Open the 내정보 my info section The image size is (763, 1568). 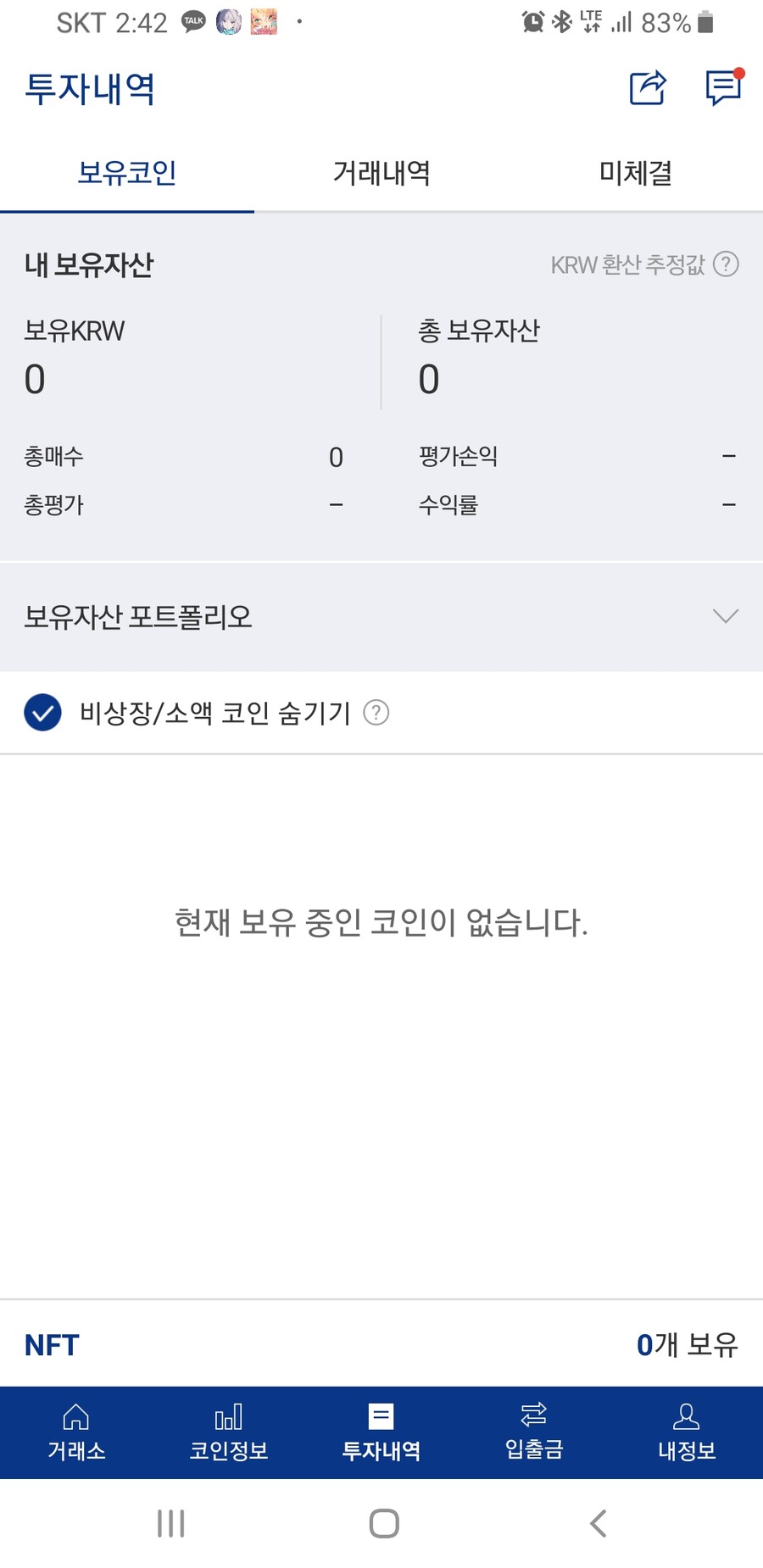tap(687, 1432)
